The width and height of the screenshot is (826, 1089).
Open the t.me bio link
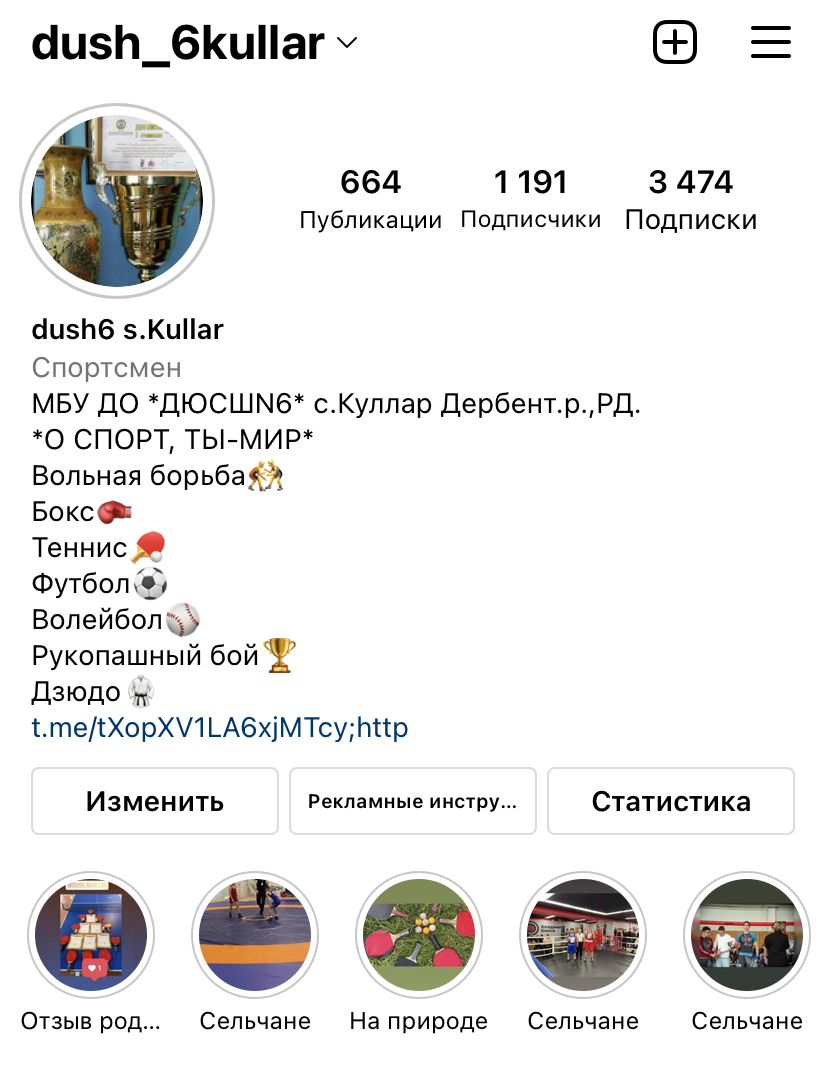click(x=218, y=728)
